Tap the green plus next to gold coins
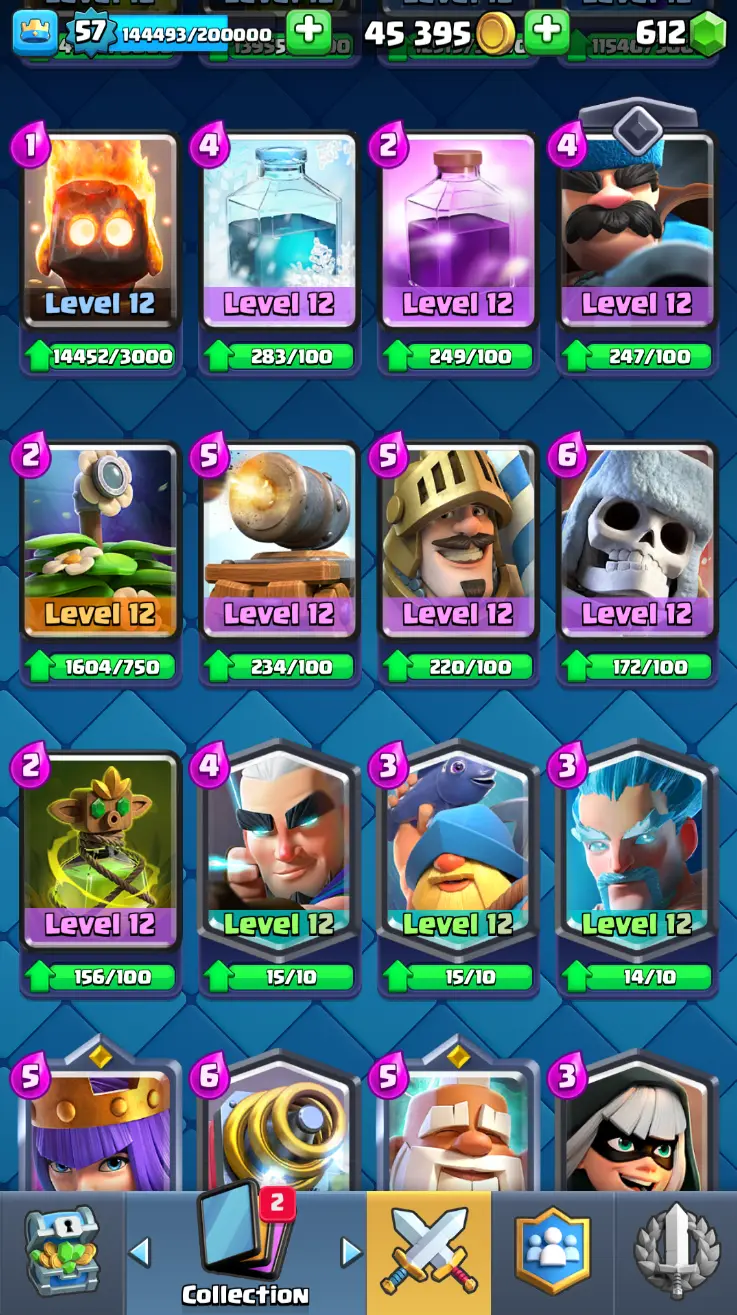This screenshot has height=1315, width=737. tap(546, 32)
